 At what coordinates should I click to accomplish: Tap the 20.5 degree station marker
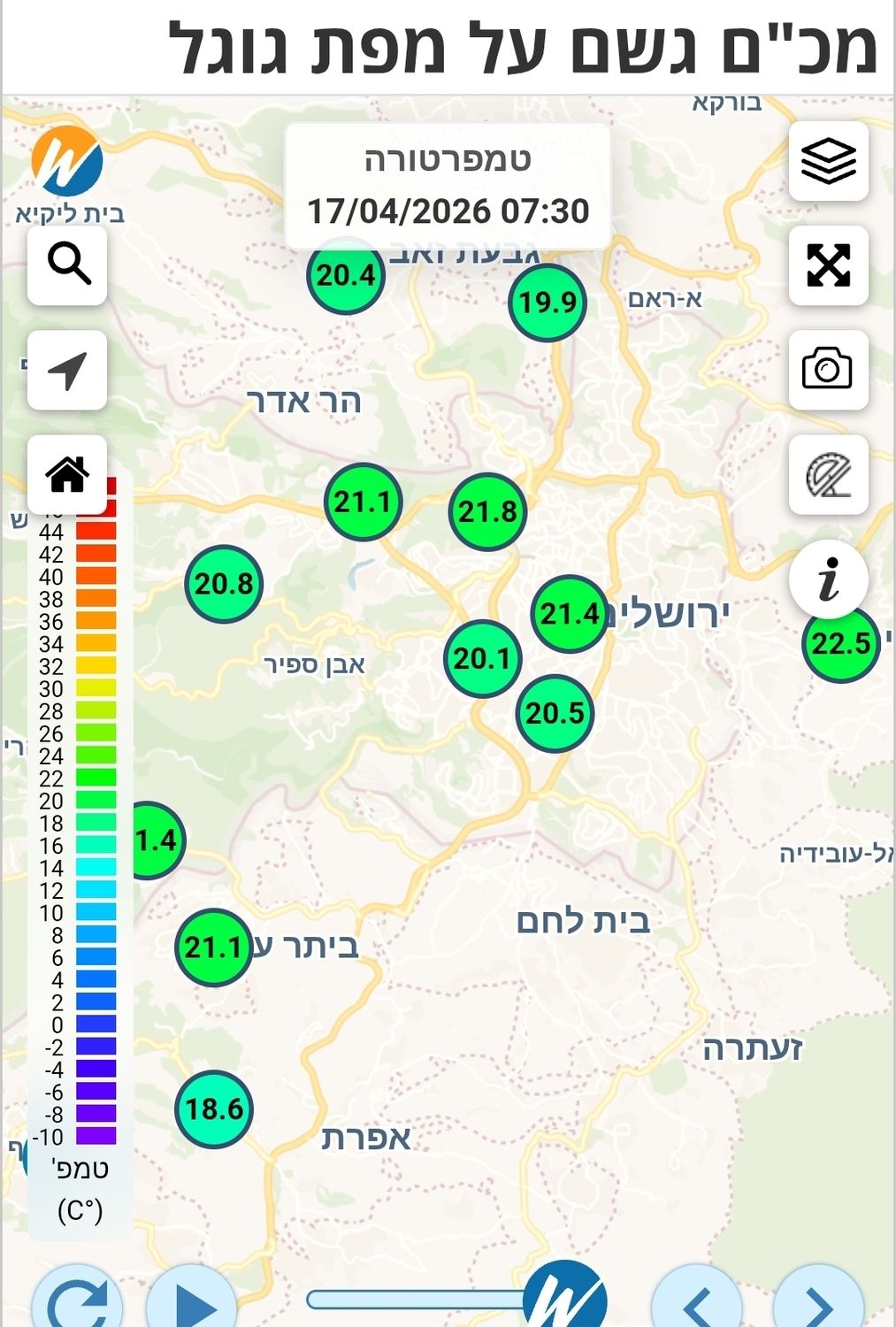(555, 713)
